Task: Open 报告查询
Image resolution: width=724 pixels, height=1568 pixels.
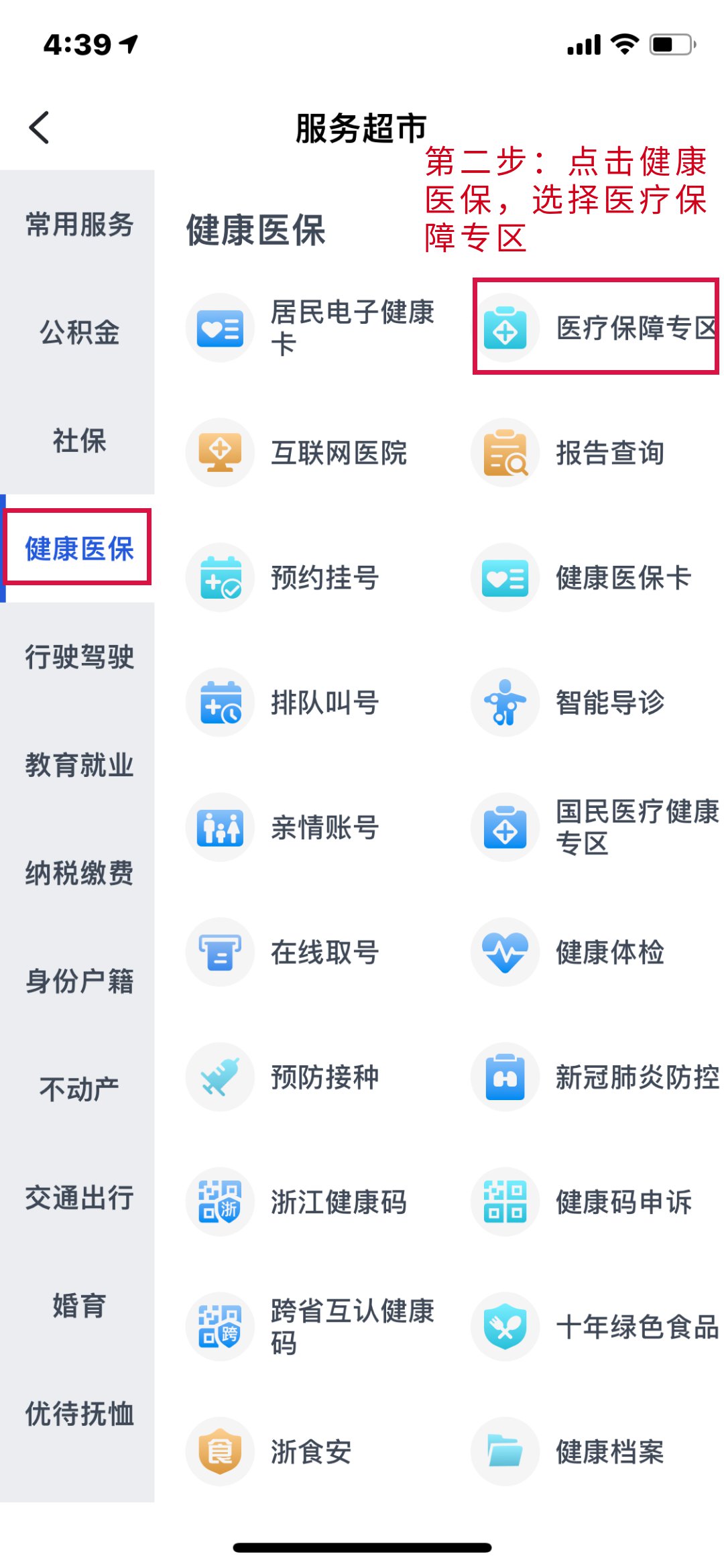Action: (x=595, y=453)
